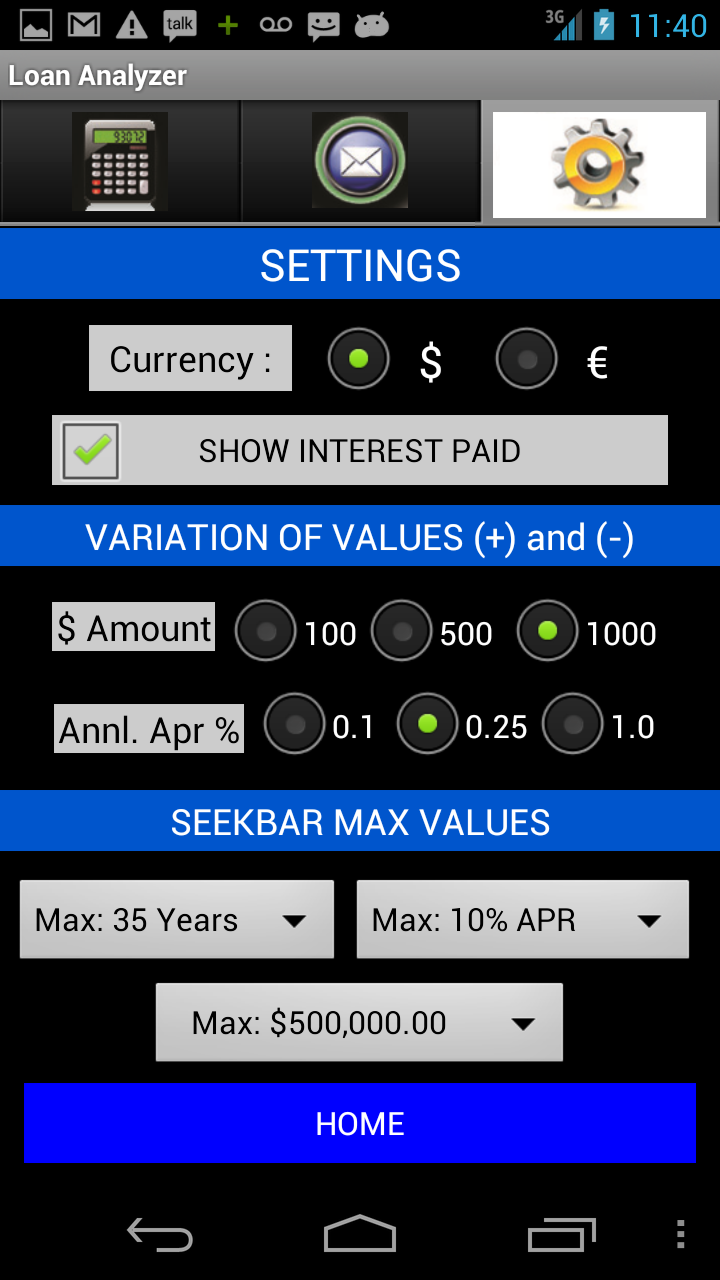720x1280 pixels.
Task: Open the Max: 35 Years dropdown
Action: tap(176, 919)
